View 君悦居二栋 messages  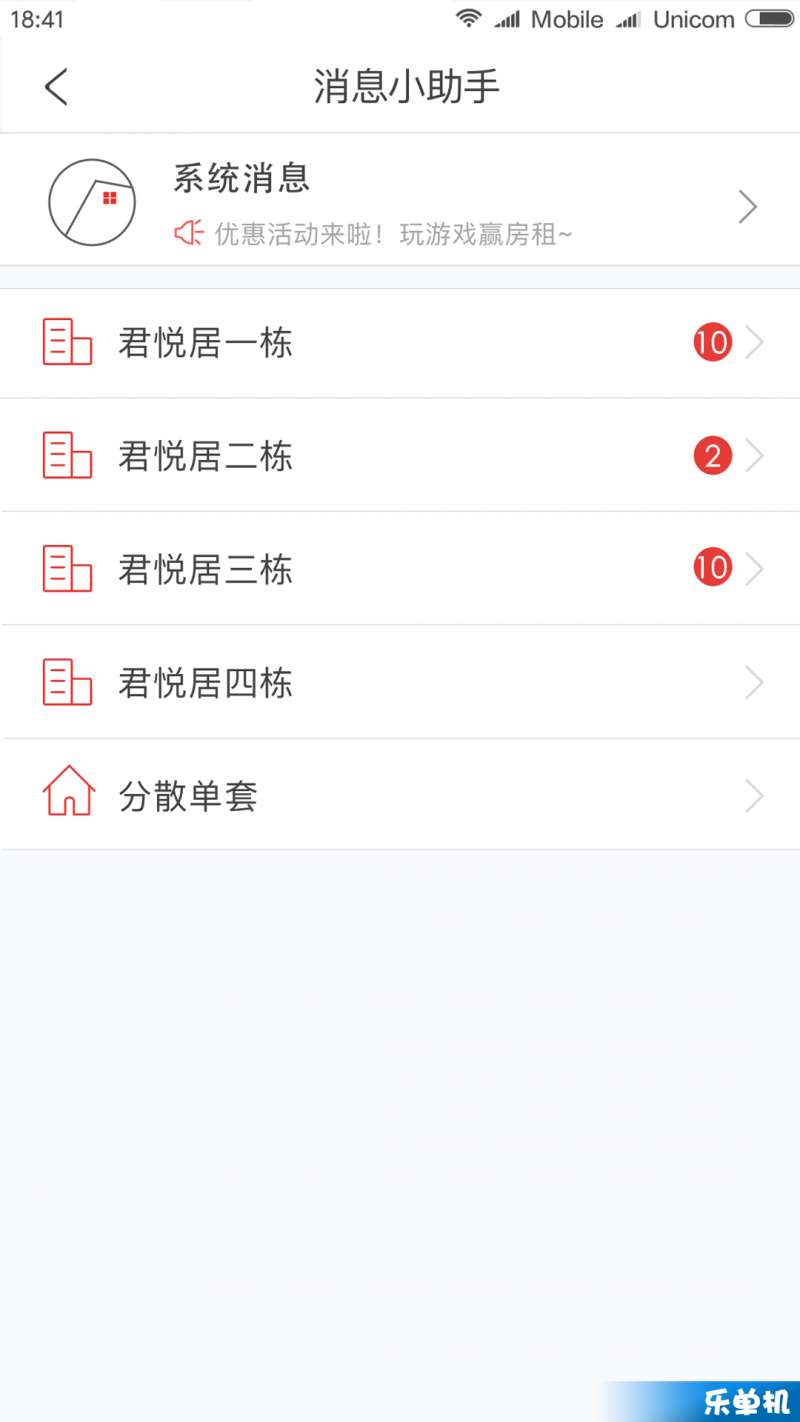(x=400, y=456)
